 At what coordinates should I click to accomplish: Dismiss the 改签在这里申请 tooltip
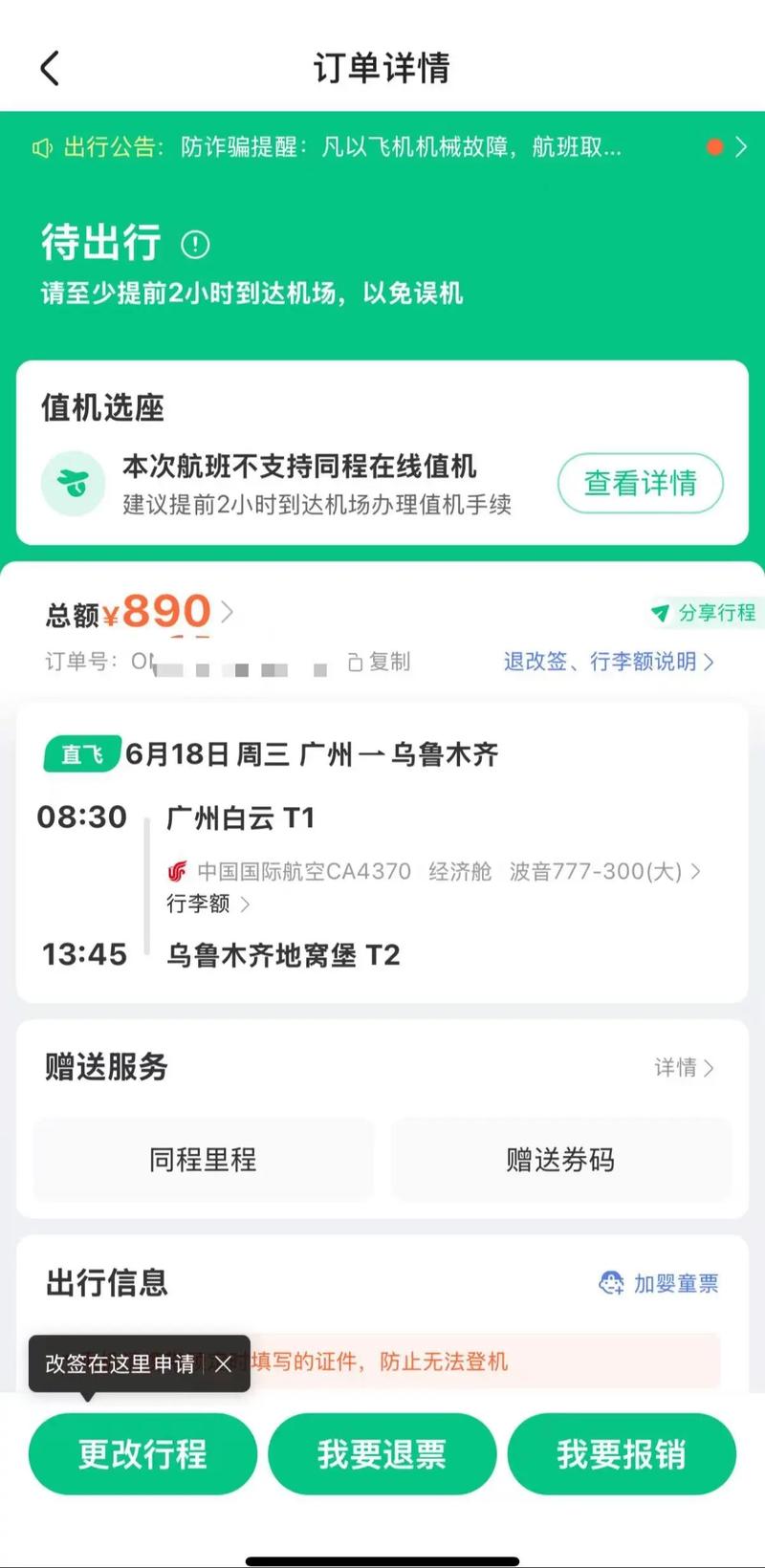click(x=223, y=1364)
